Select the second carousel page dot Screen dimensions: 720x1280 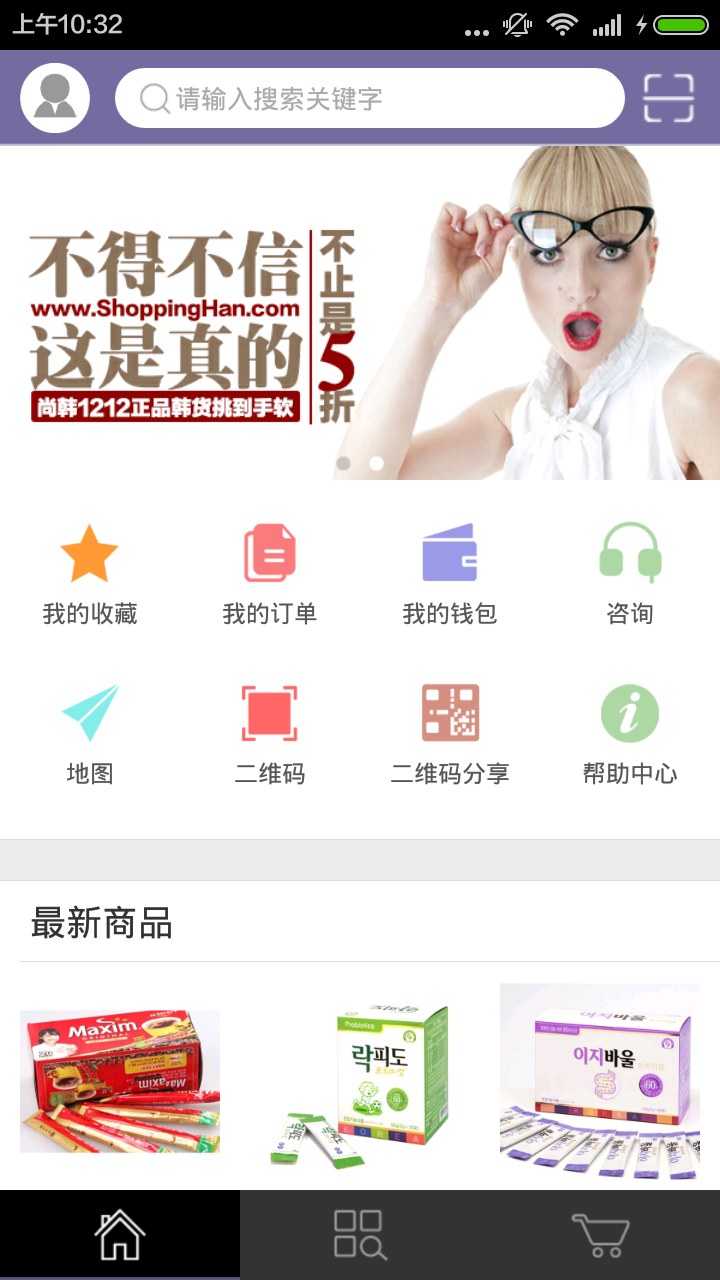[x=376, y=462]
